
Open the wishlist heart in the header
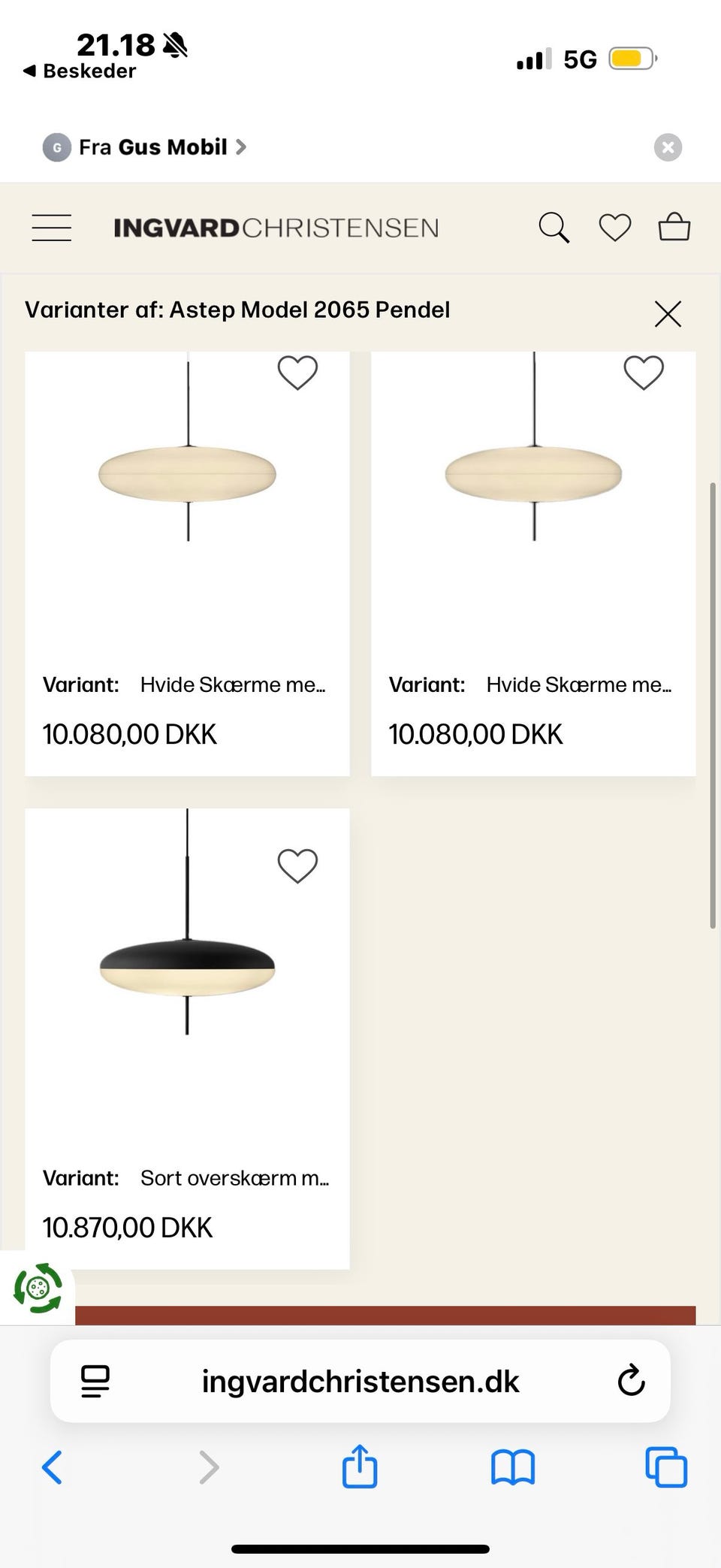[x=614, y=227]
